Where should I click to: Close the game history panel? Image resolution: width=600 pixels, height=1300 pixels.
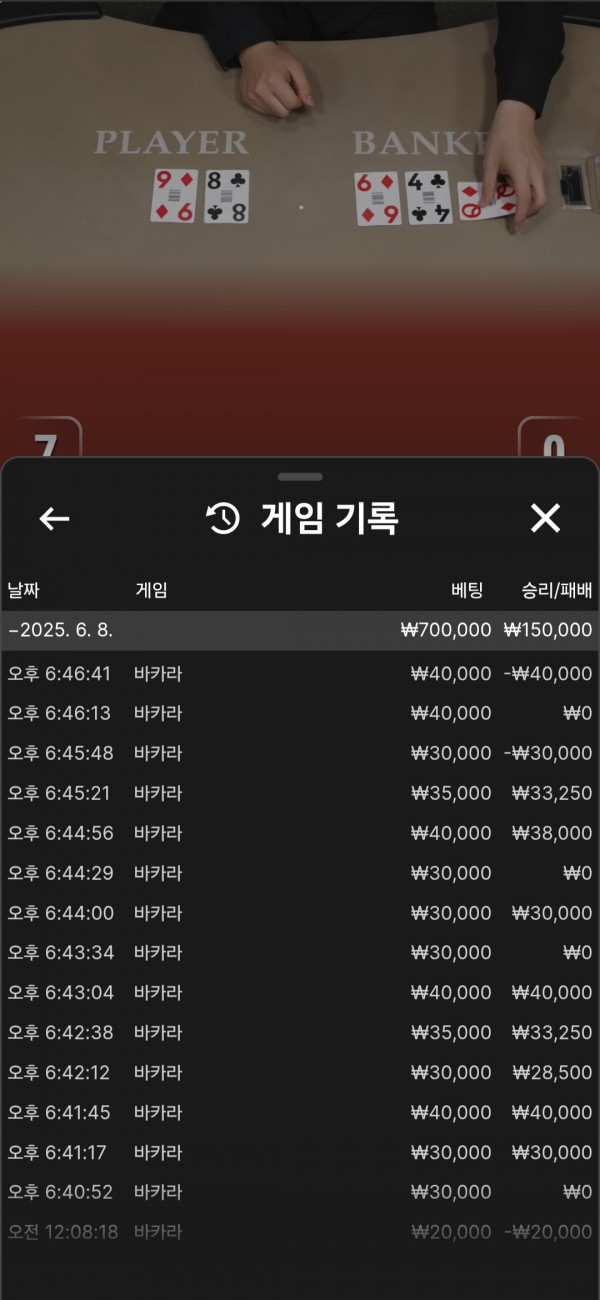tap(545, 518)
